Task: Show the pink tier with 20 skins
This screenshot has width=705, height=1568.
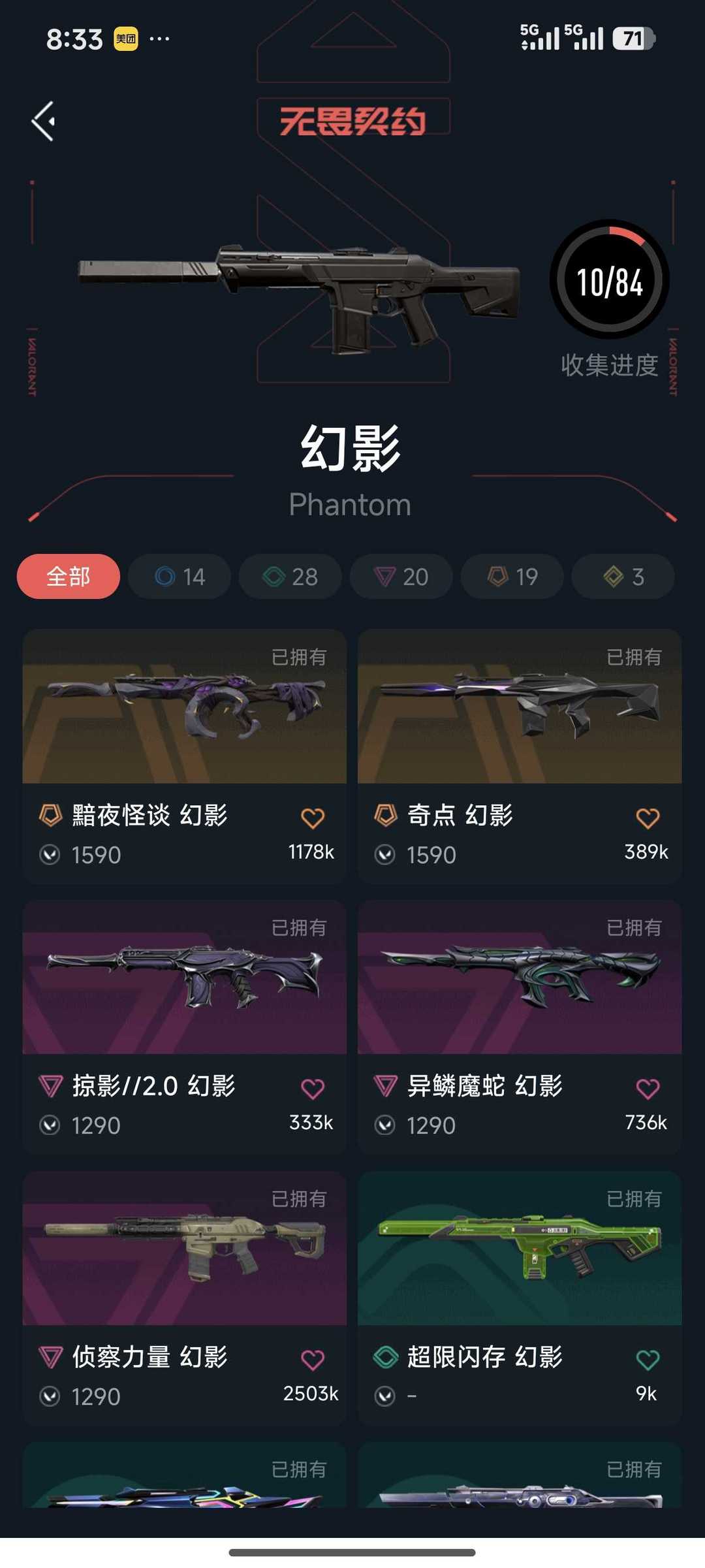Action: (x=401, y=577)
